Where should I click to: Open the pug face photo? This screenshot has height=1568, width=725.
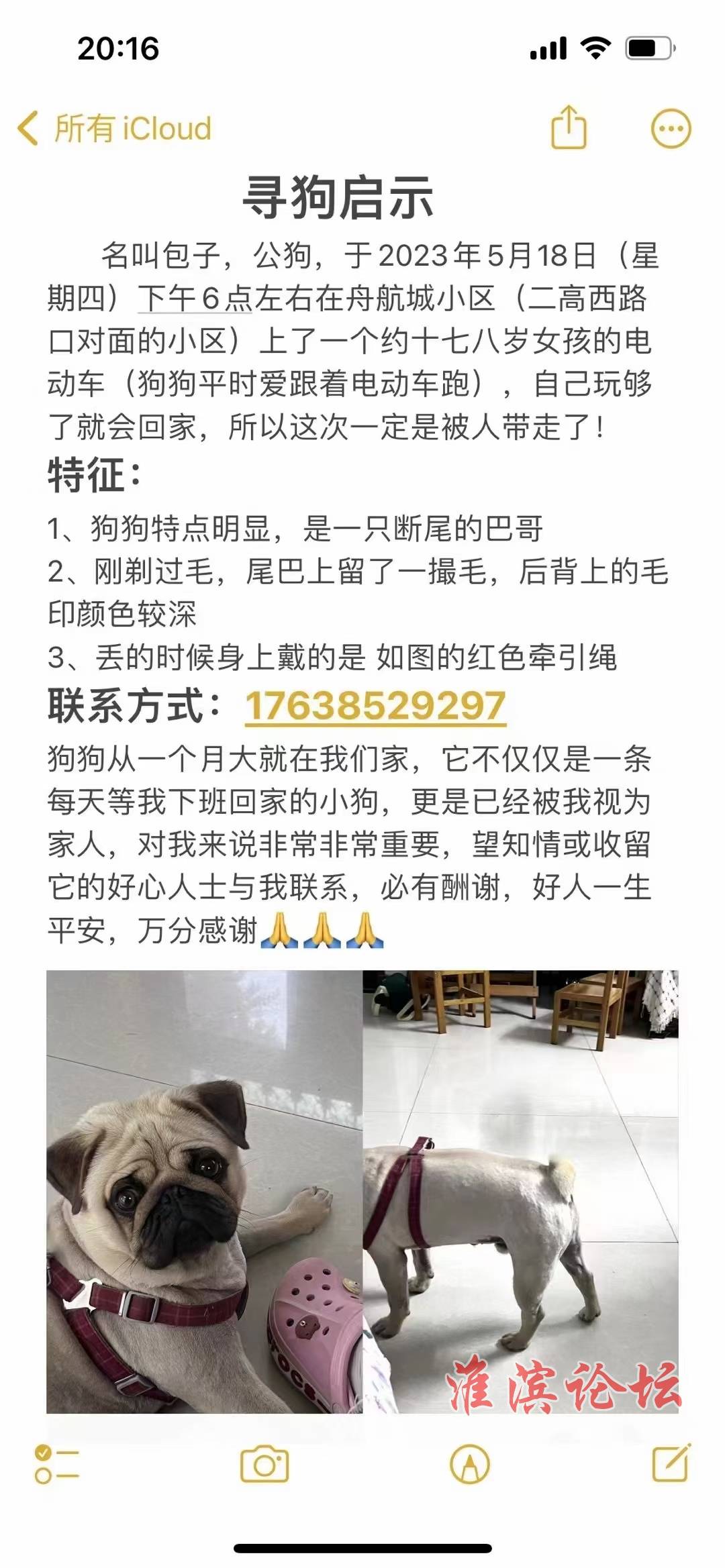pos(204,1192)
